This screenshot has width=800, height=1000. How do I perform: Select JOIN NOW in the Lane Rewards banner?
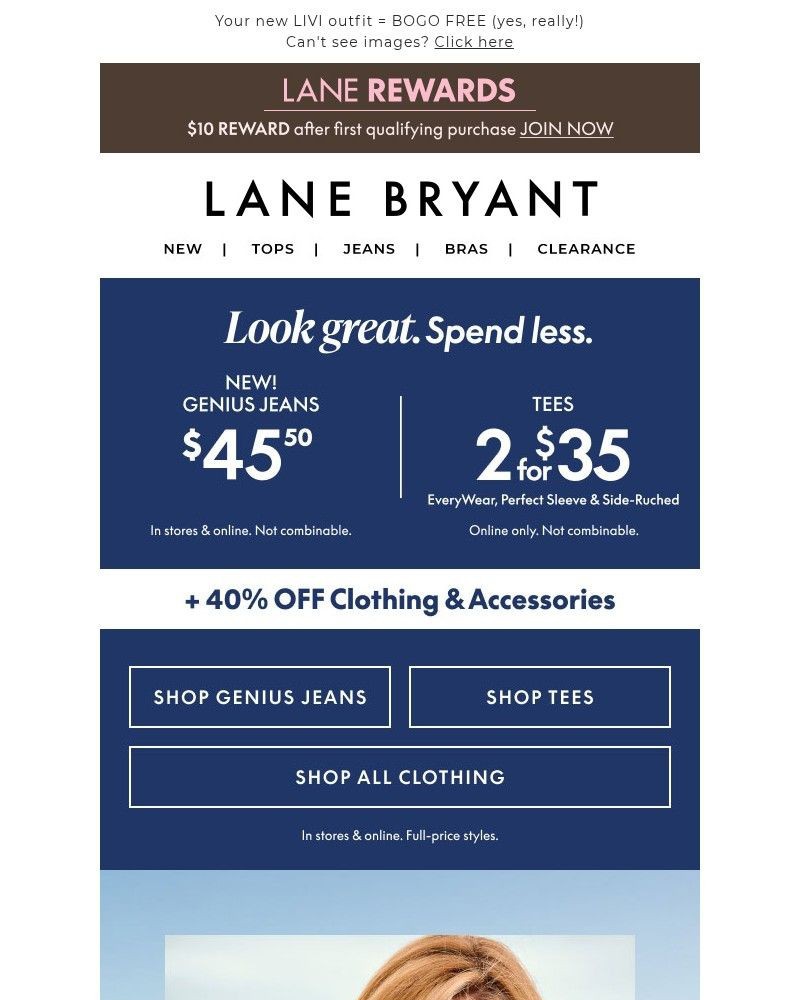pyautogui.click(x=566, y=129)
